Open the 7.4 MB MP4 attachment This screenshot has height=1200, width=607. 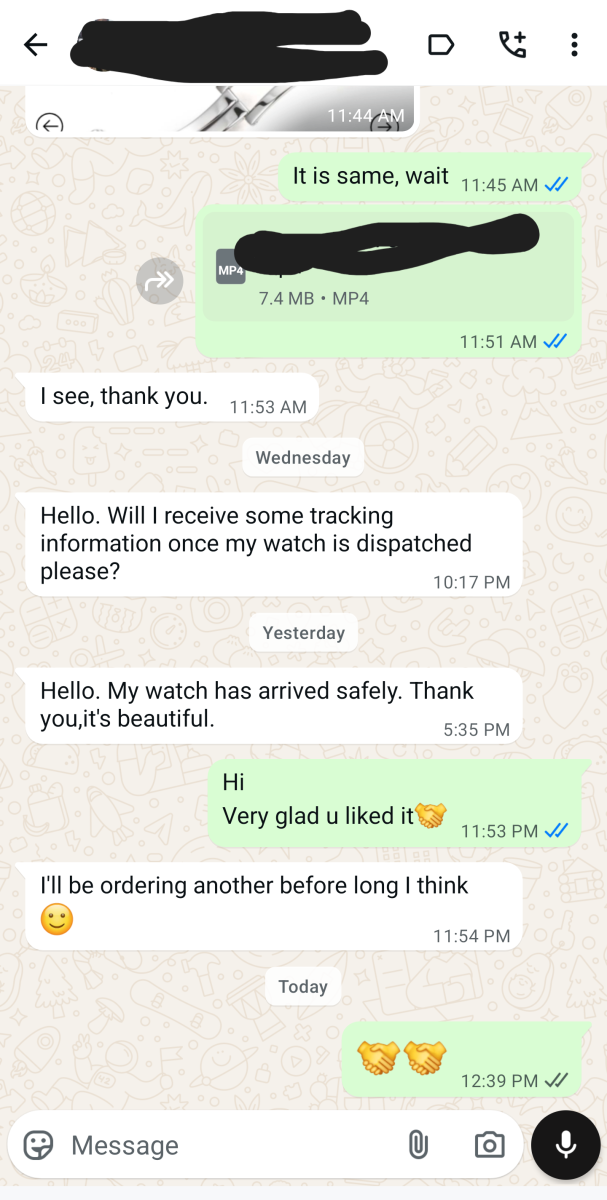pos(388,268)
